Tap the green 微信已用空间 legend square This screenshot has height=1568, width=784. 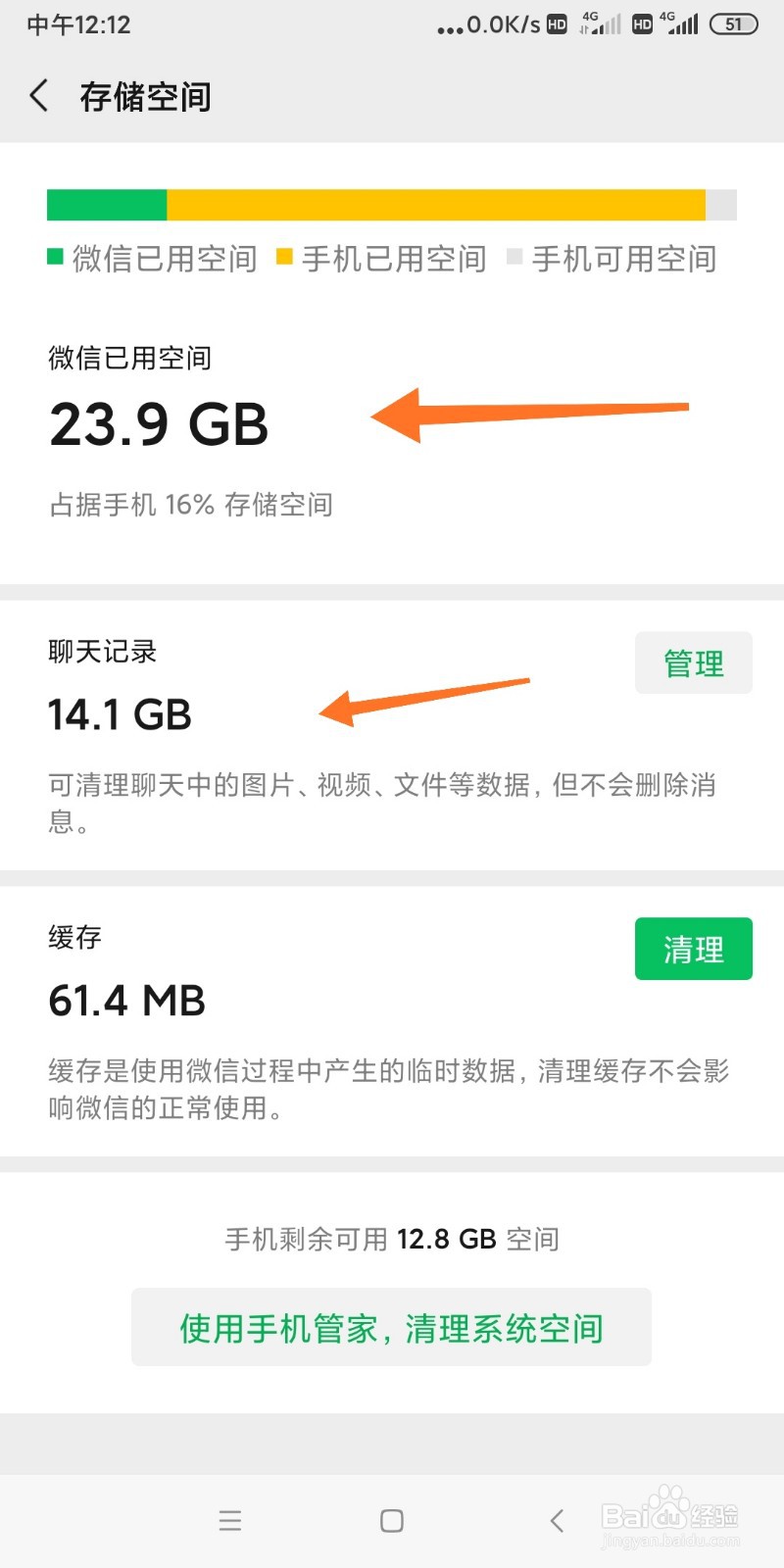coord(54,258)
